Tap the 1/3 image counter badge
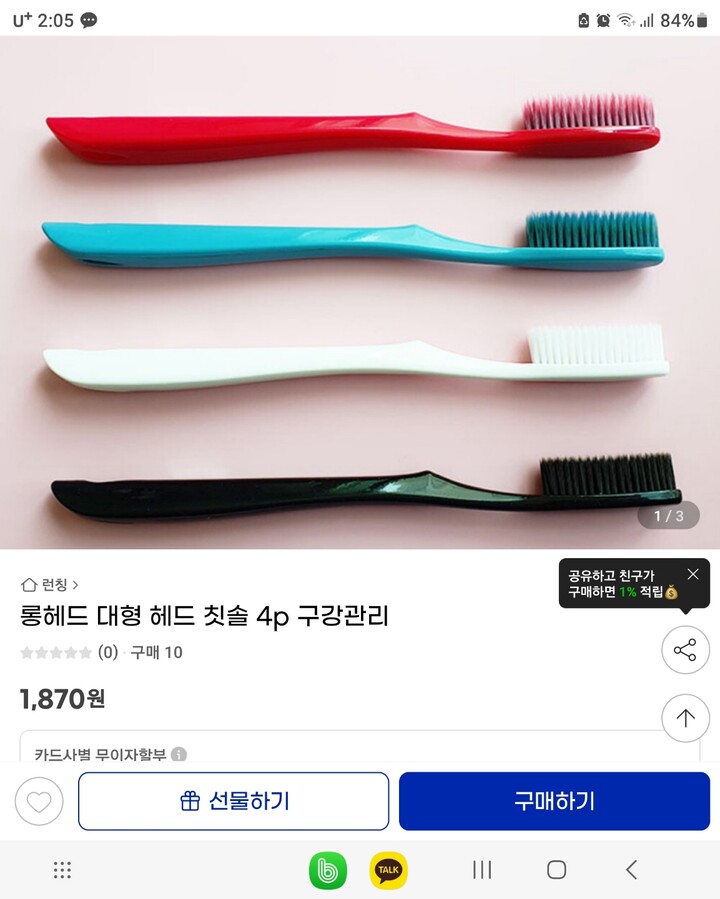 pos(666,516)
